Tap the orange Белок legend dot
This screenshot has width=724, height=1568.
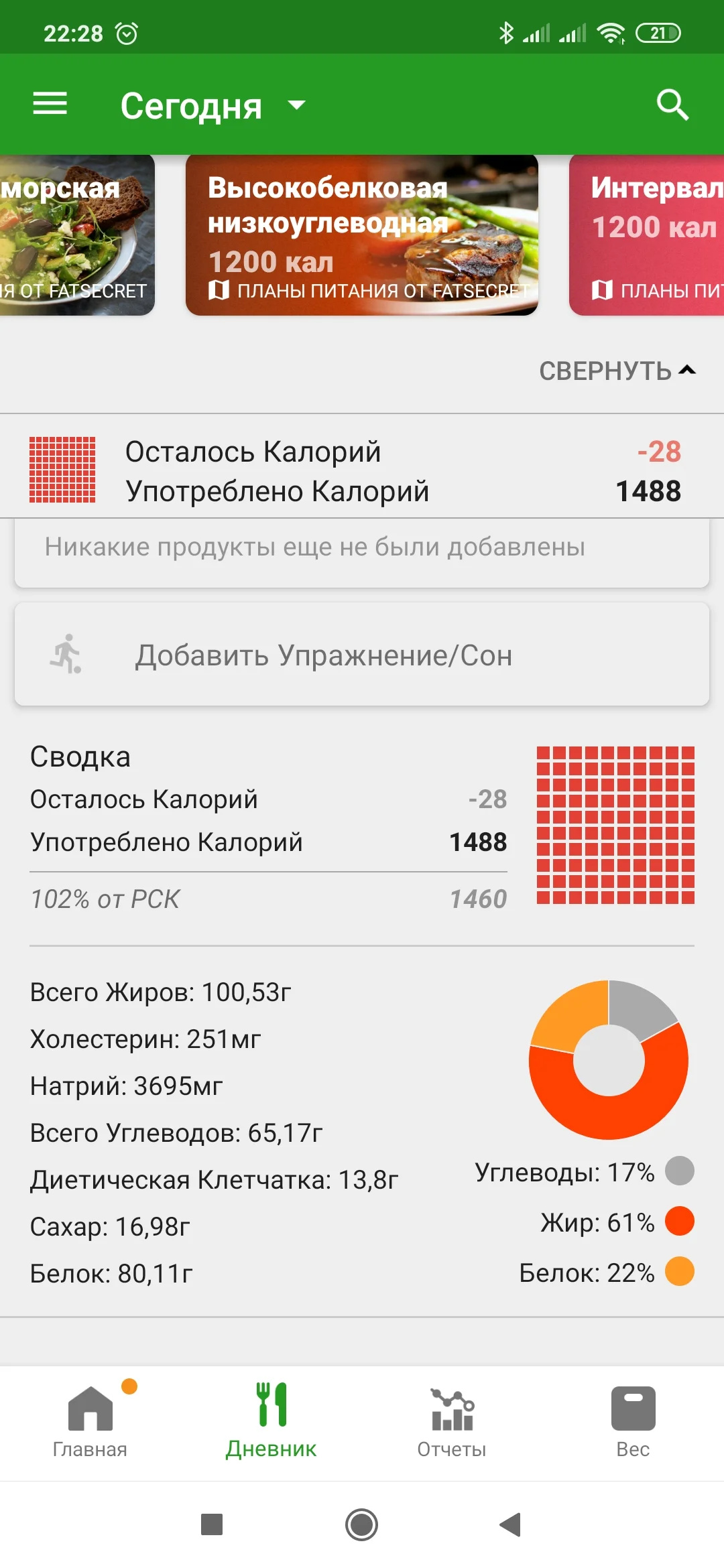point(682,1272)
